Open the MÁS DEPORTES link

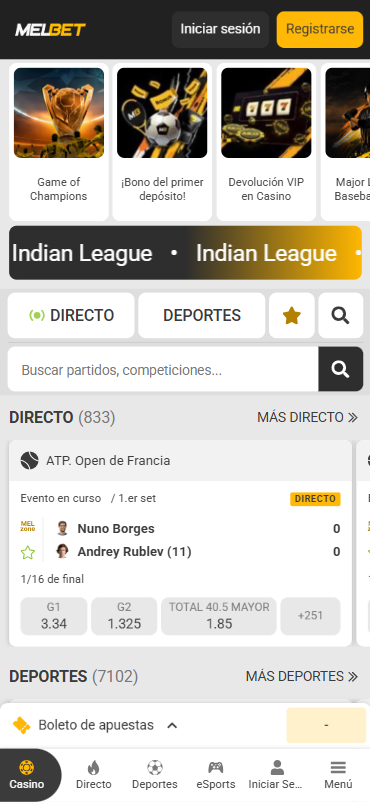(x=301, y=676)
